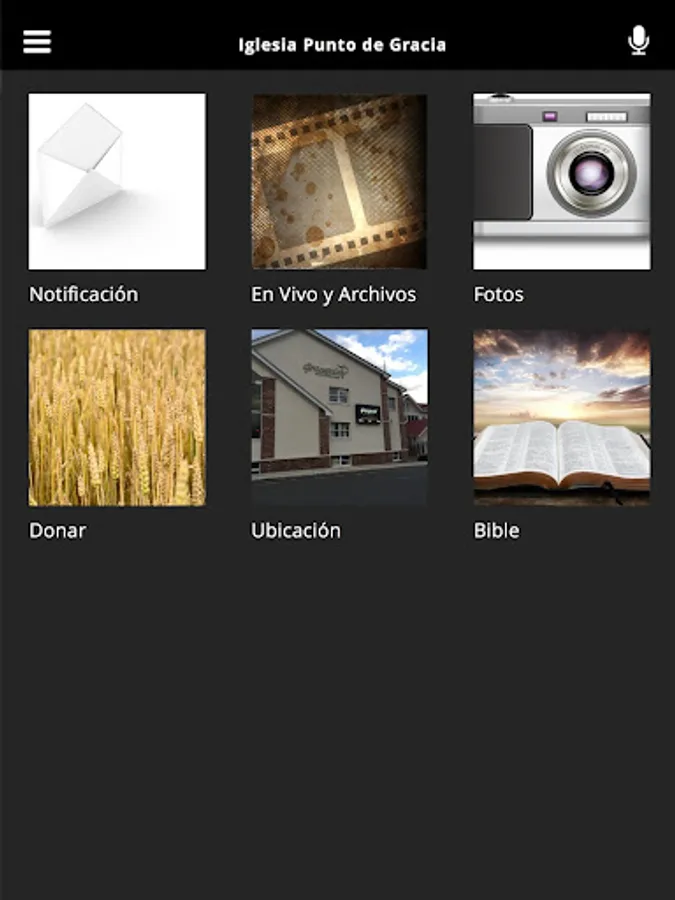Image resolution: width=675 pixels, height=900 pixels.
Task: Tap the microphone icon
Action: (x=638, y=41)
